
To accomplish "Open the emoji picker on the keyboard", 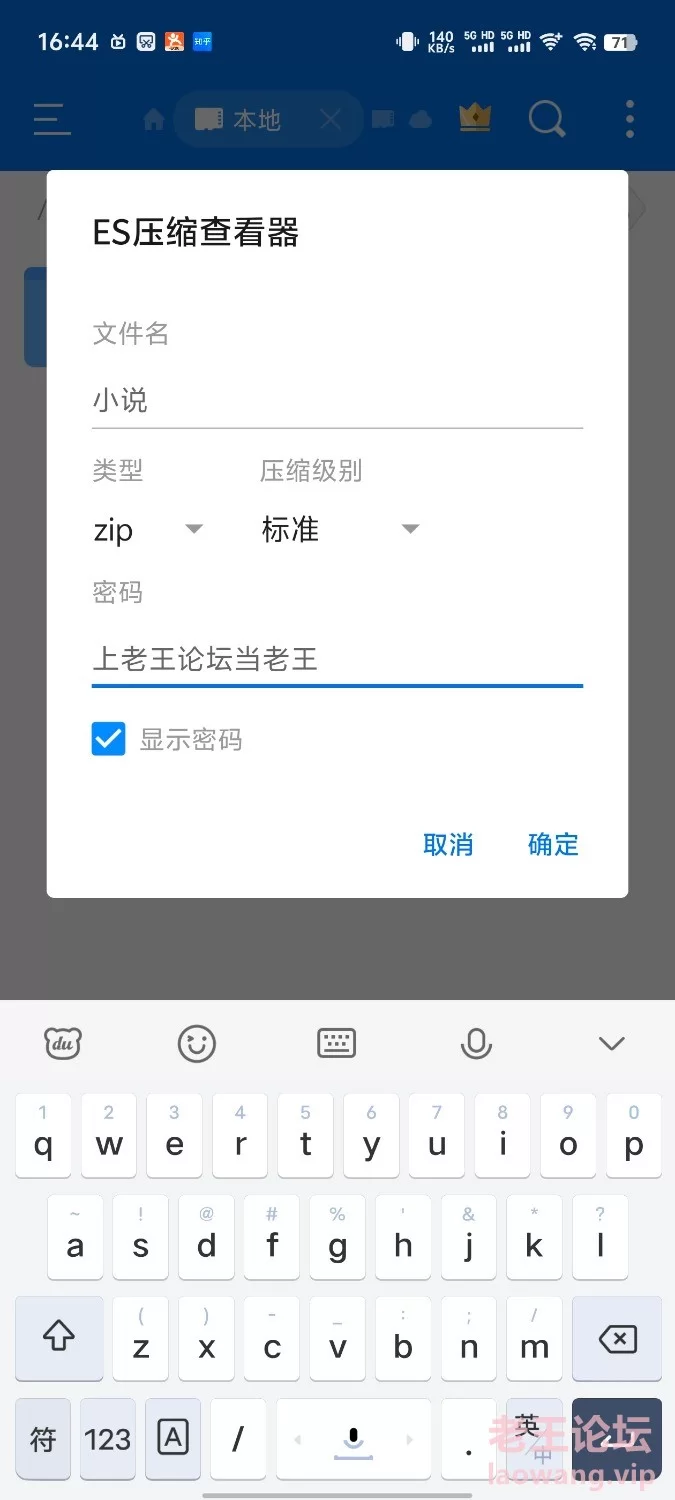I will click(x=197, y=1044).
